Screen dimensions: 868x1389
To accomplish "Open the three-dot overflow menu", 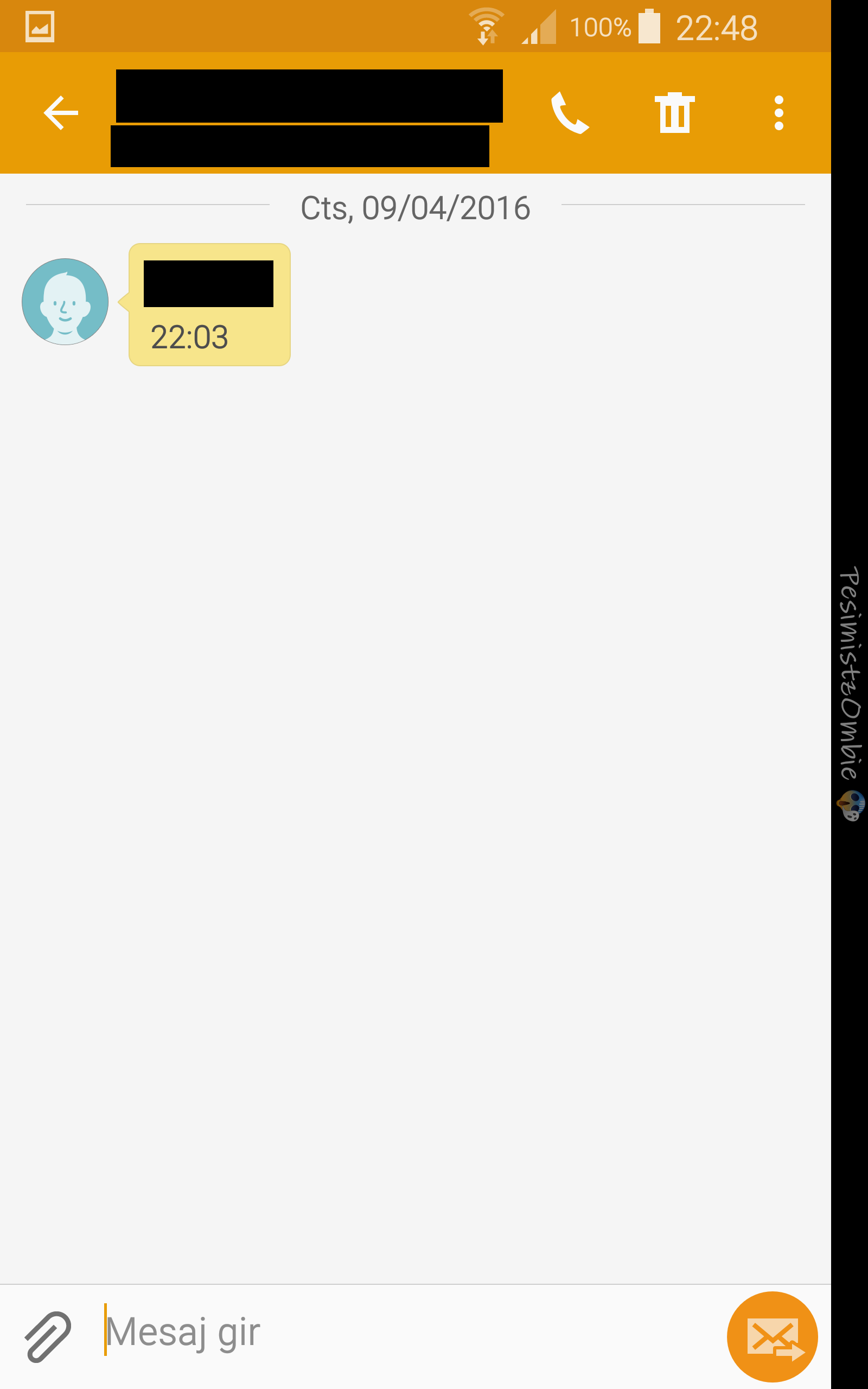I will [x=778, y=112].
